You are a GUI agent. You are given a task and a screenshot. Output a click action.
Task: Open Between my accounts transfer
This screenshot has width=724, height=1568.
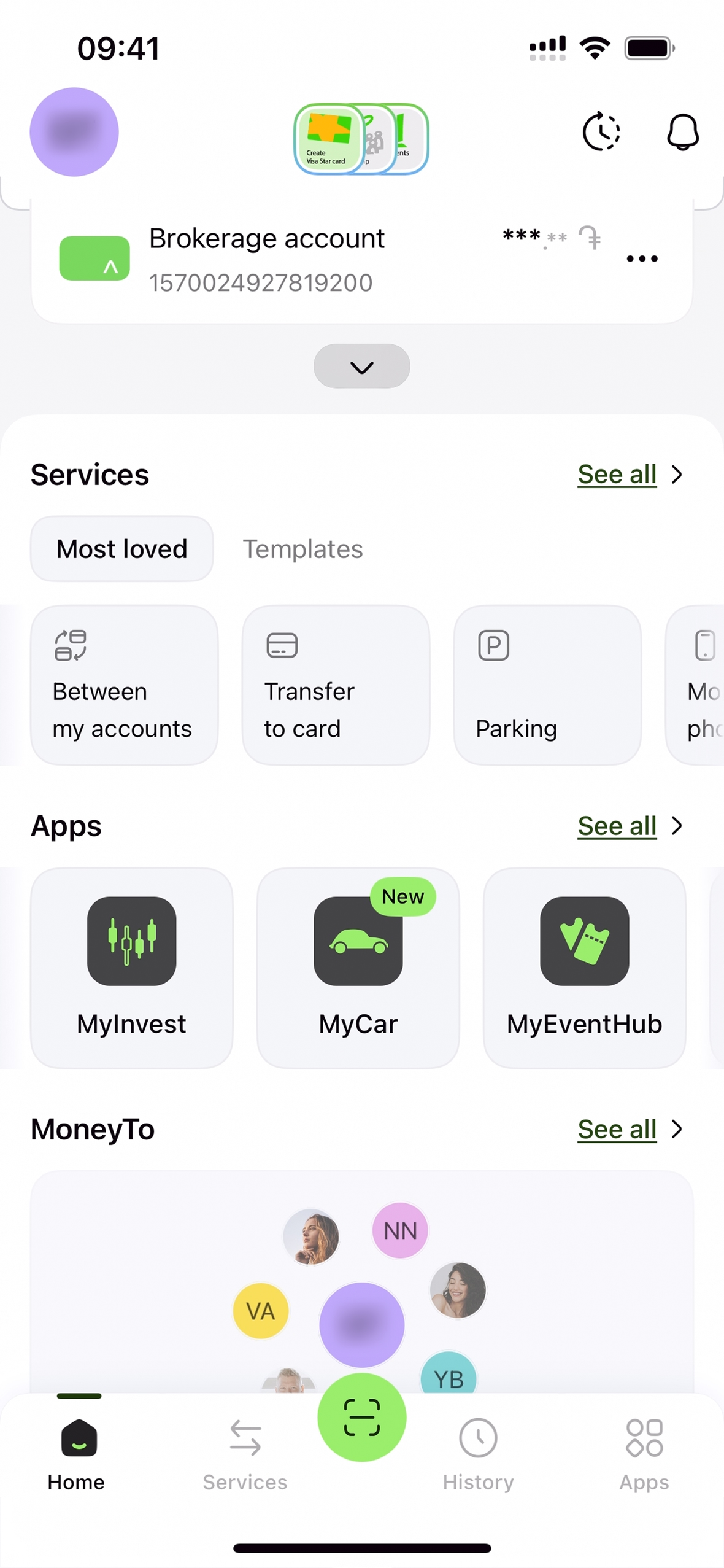125,685
